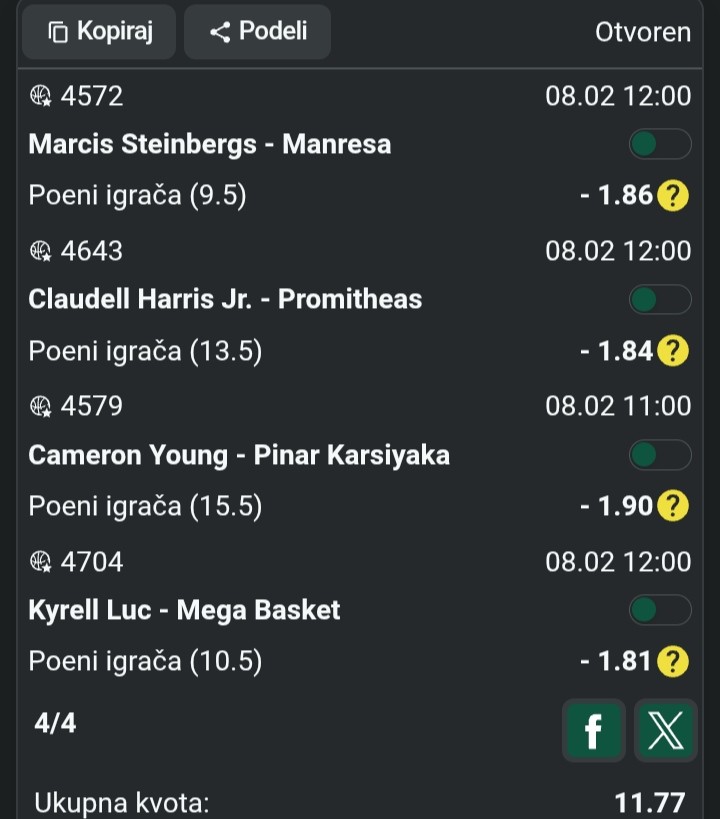This screenshot has width=720, height=819.
Task: Open the help icon next to odds 1.90
Action: [673, 507]
